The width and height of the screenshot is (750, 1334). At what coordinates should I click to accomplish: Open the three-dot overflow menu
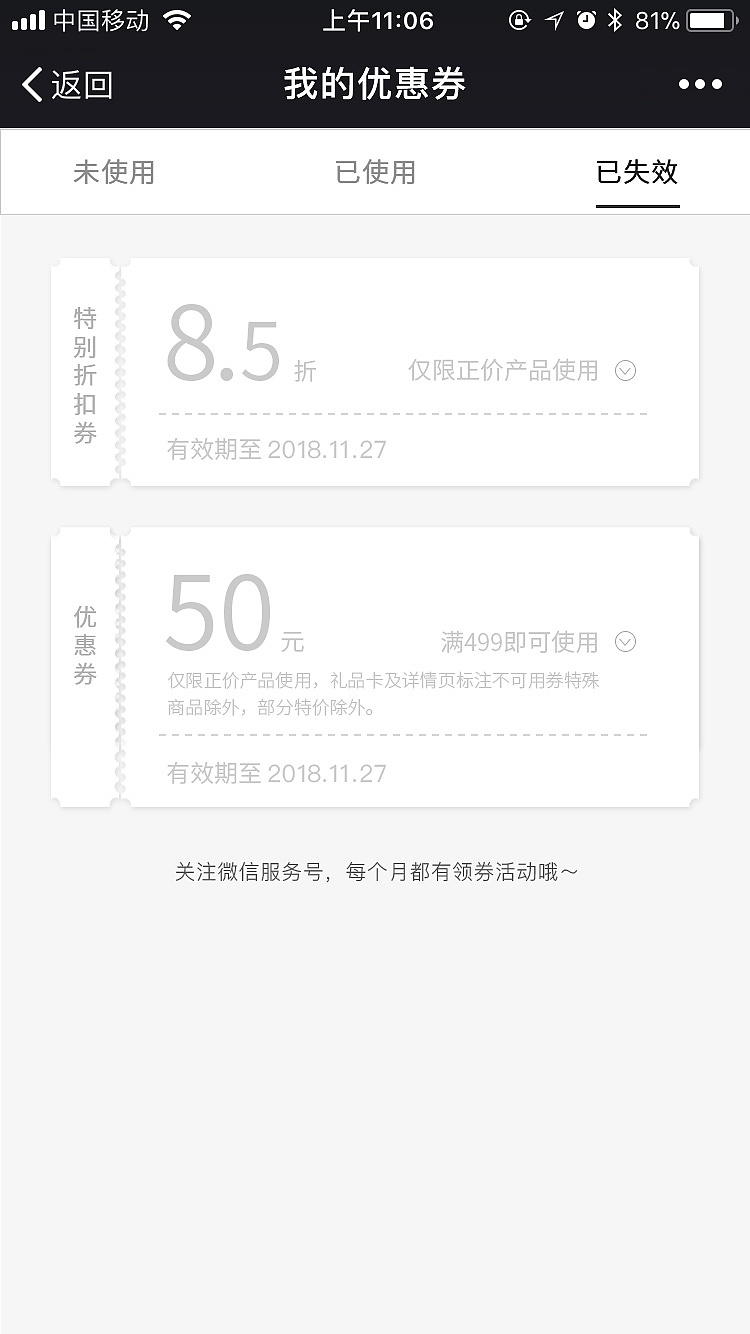click(x=700, y=85)
